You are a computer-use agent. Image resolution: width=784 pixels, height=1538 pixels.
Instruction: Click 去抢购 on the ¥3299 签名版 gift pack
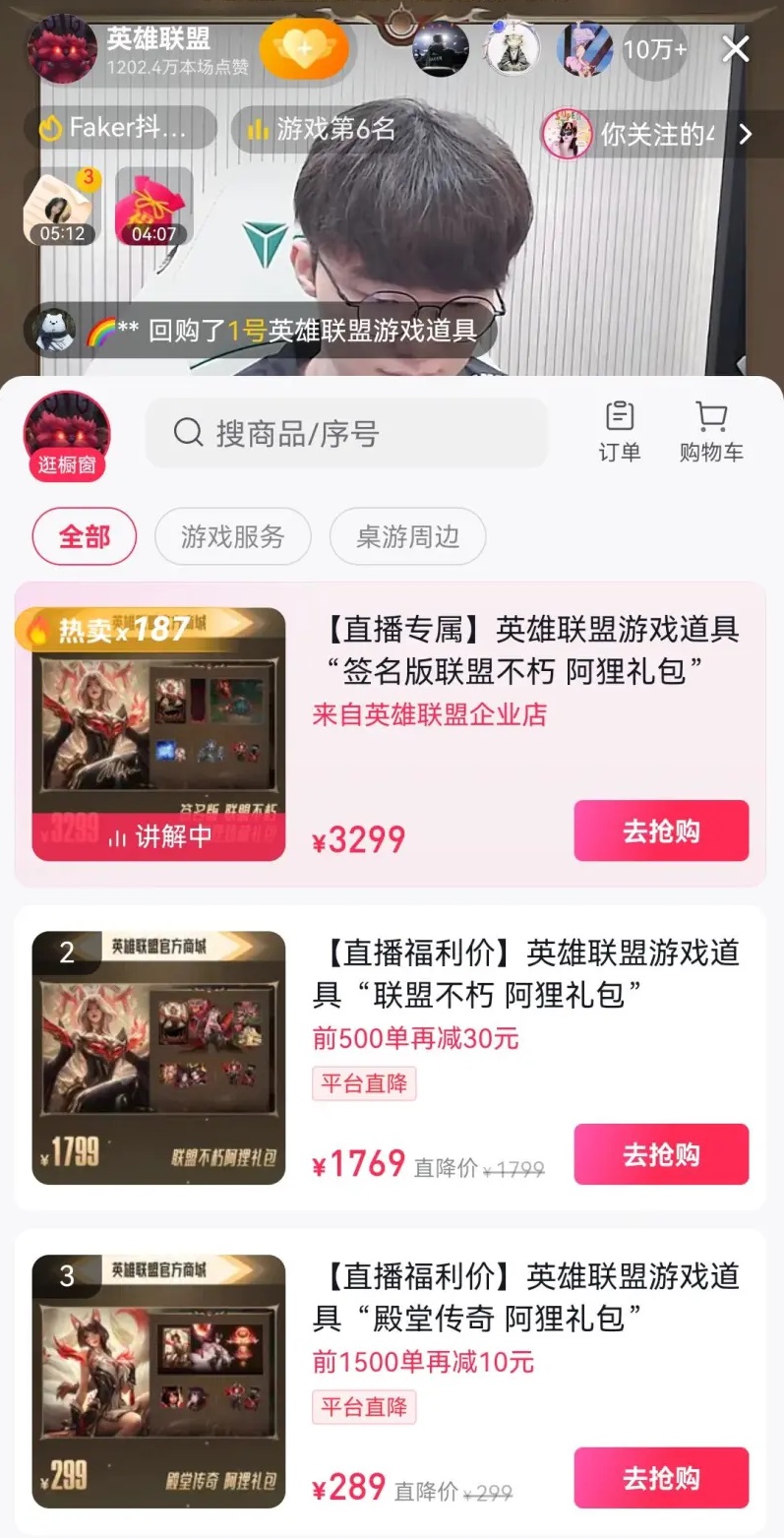(x=660, y=830)
